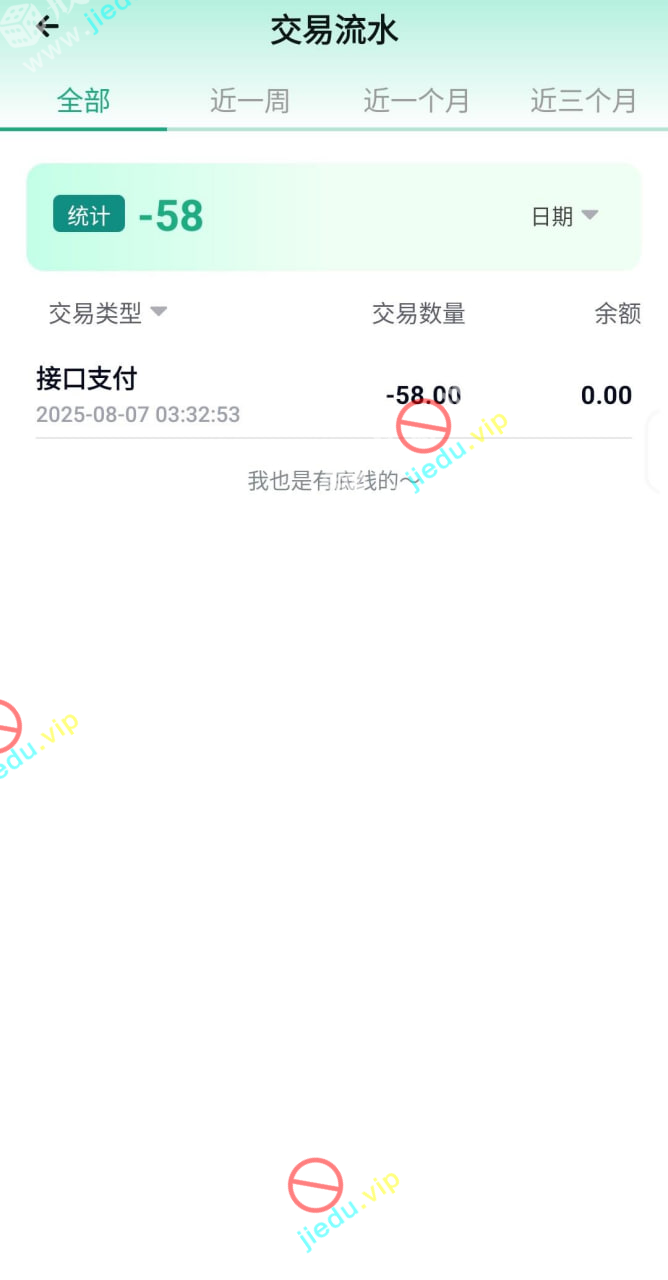Screen dimensions: 668x1280
Task: Expand the 交易类型 filter dropdown
Action: pyautogui.click(x=108, y=313)
